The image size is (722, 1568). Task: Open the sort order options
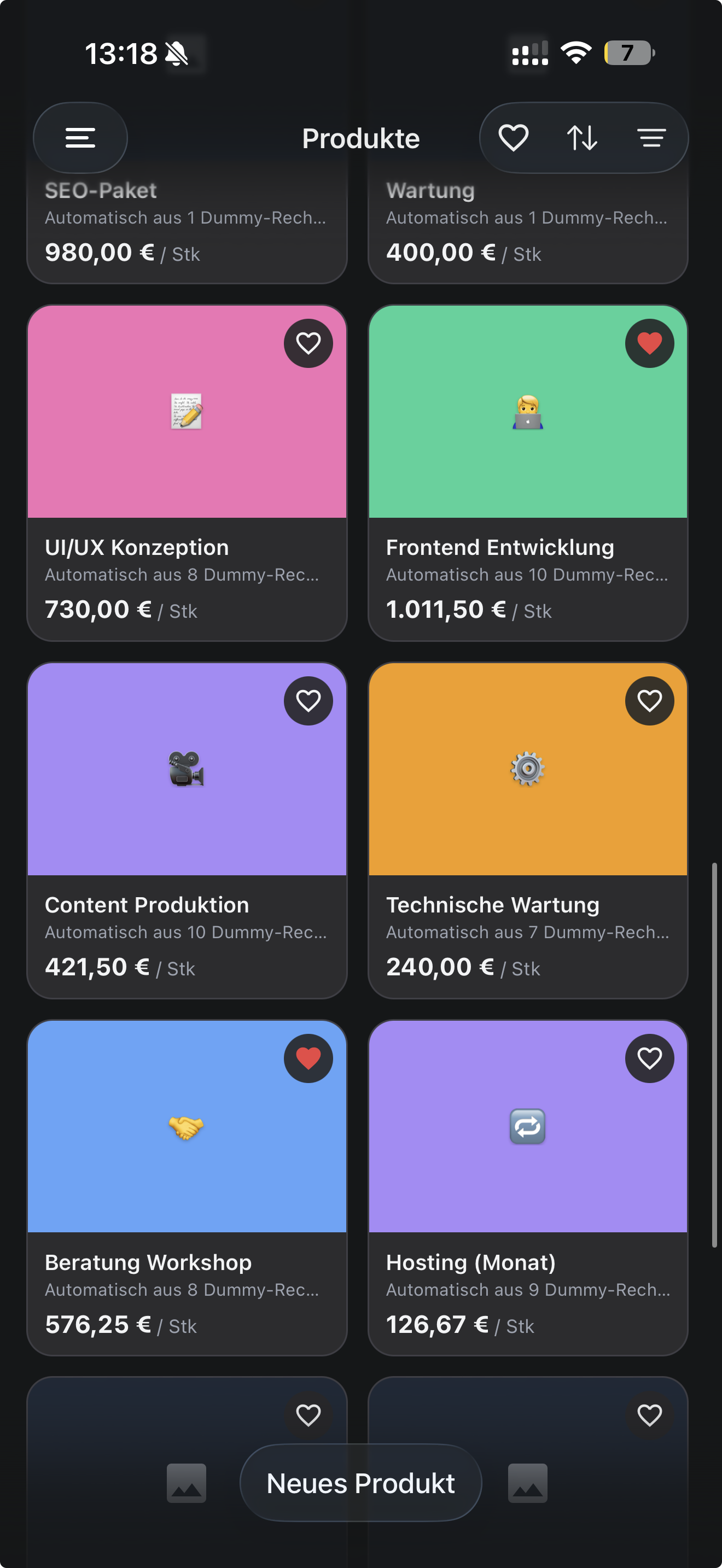[582, 138]
